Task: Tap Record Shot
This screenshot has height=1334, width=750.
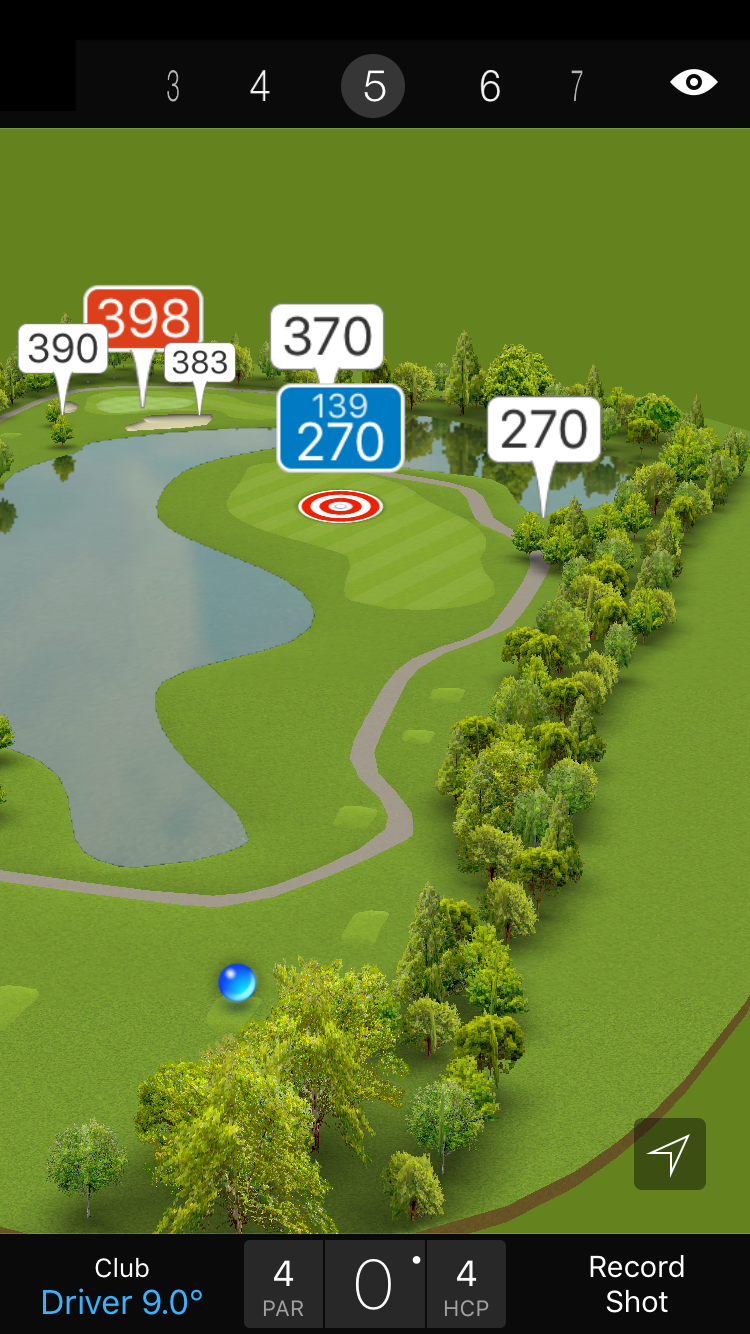Action: (x=636, y=1284)
